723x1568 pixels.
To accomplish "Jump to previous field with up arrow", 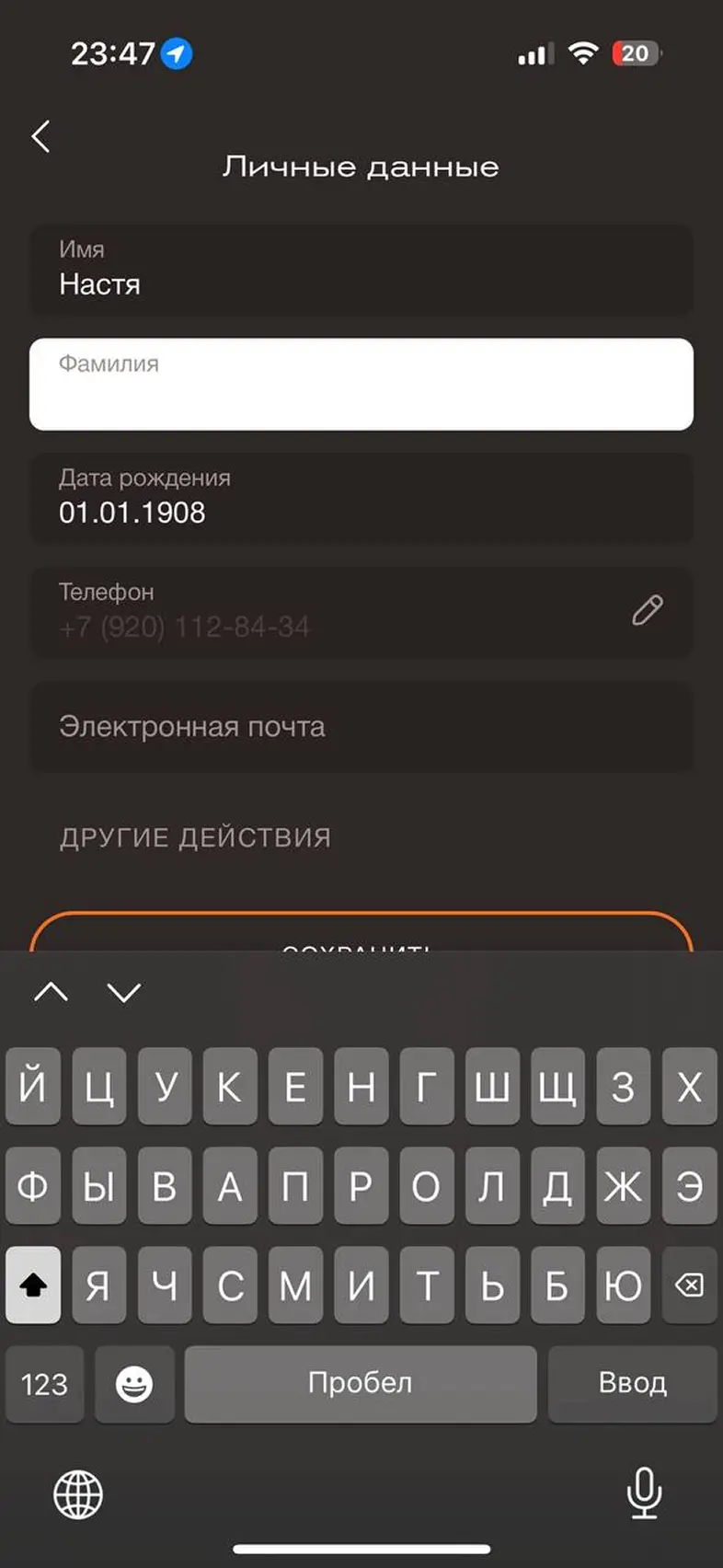I will (x=52, y=992).
